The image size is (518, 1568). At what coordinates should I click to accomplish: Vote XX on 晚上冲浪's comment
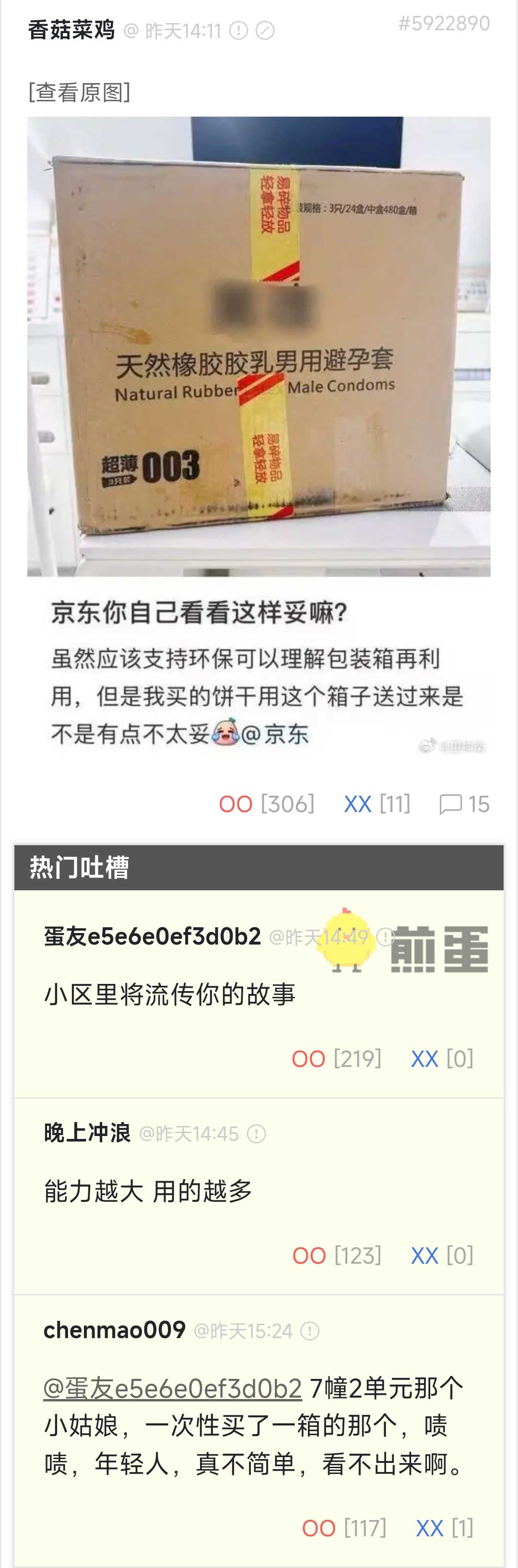pos(424,1256)
